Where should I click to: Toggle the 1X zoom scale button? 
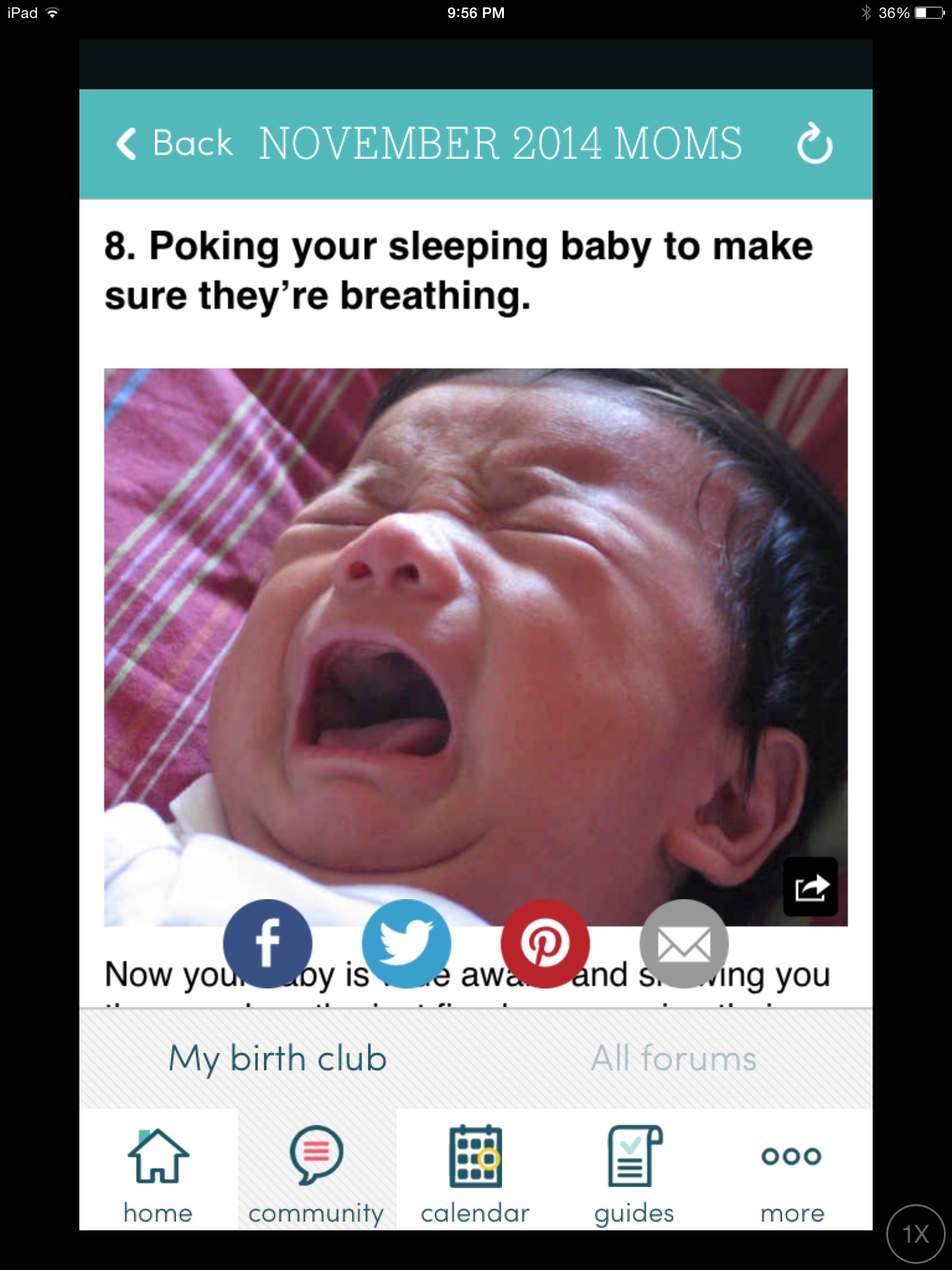915,1233
